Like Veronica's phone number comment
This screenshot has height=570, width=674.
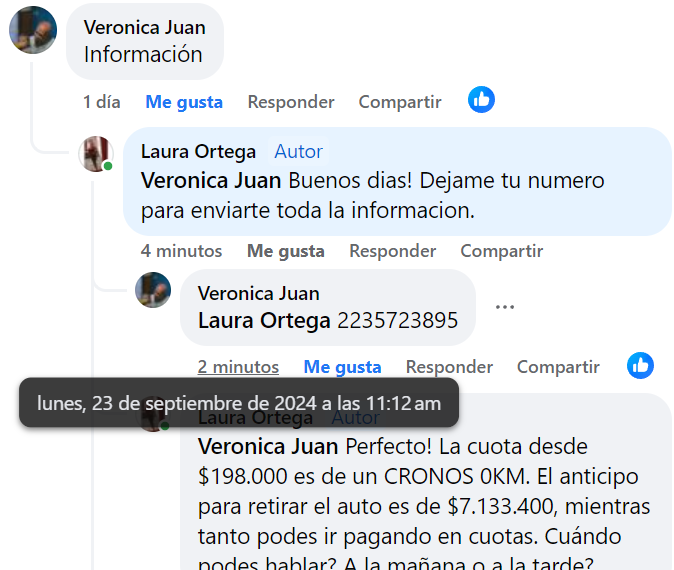click(343, 367)
